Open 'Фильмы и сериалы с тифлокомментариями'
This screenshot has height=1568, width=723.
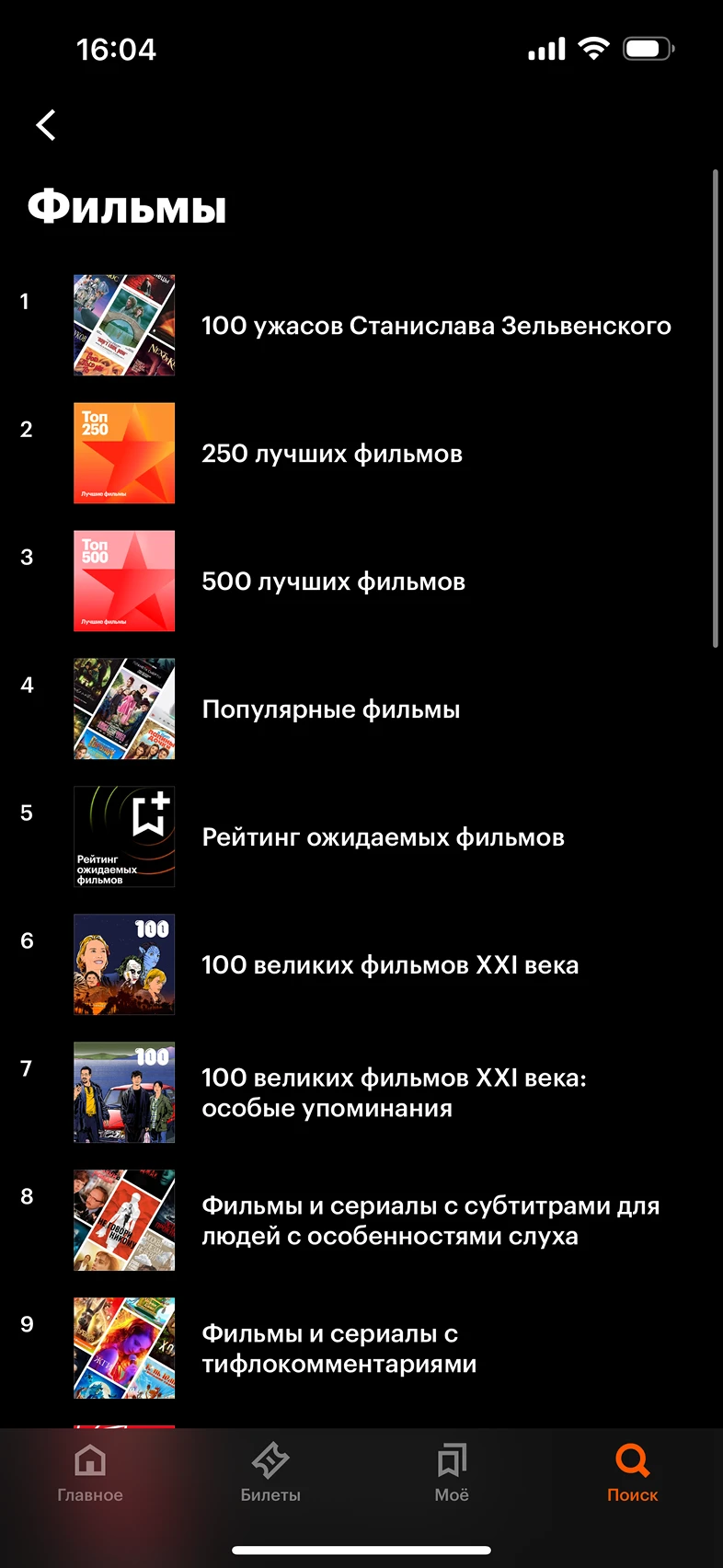coord(339,1348)
